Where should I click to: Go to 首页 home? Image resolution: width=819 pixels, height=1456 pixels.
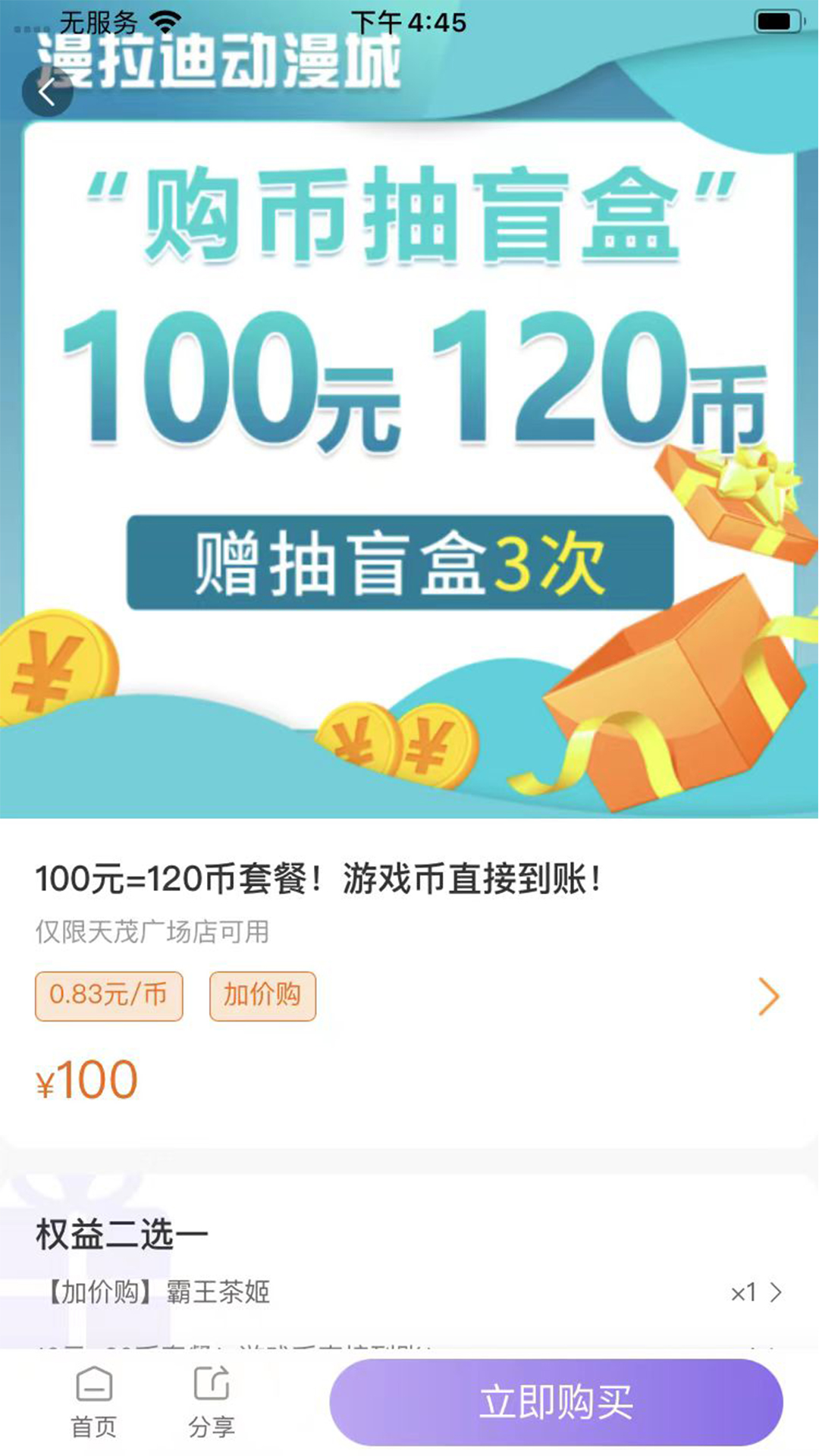[x=94, y=1402]
